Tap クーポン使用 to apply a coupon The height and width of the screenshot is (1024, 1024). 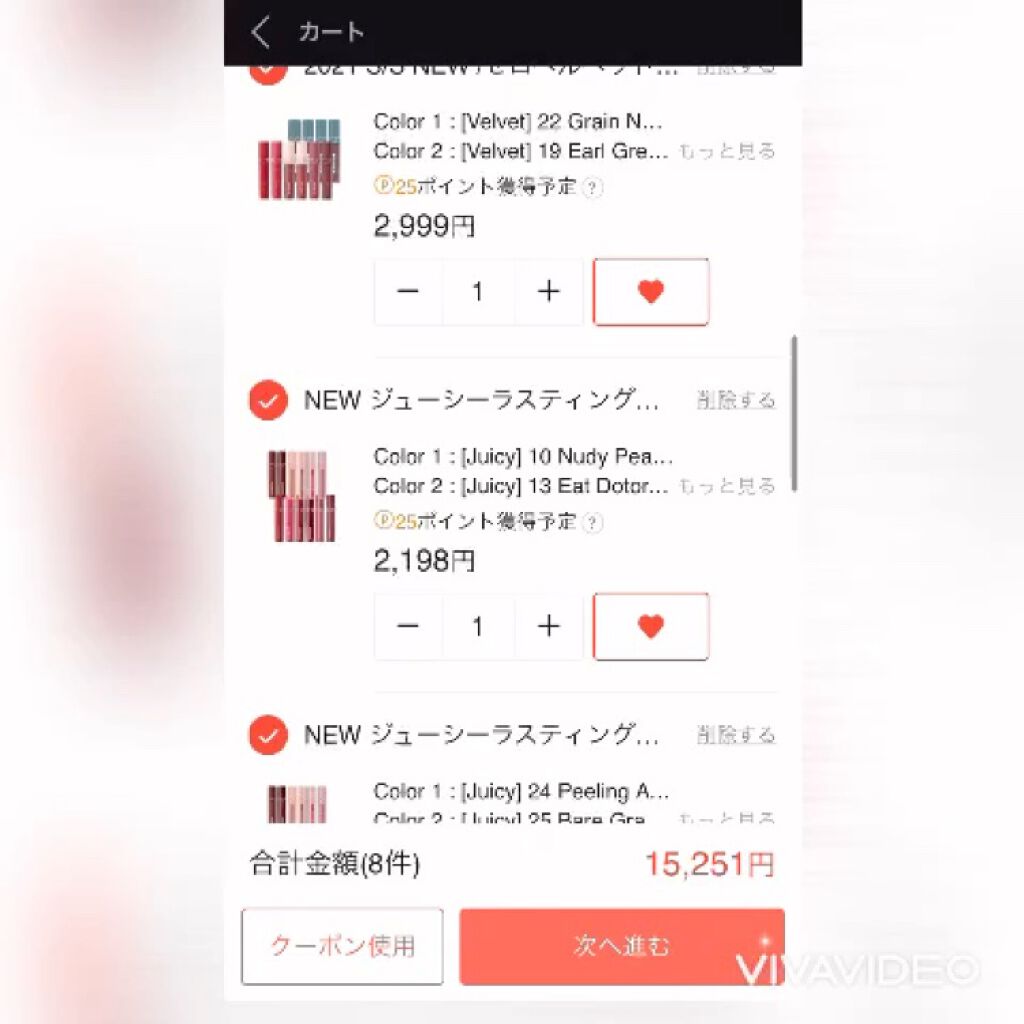point(342,946)
